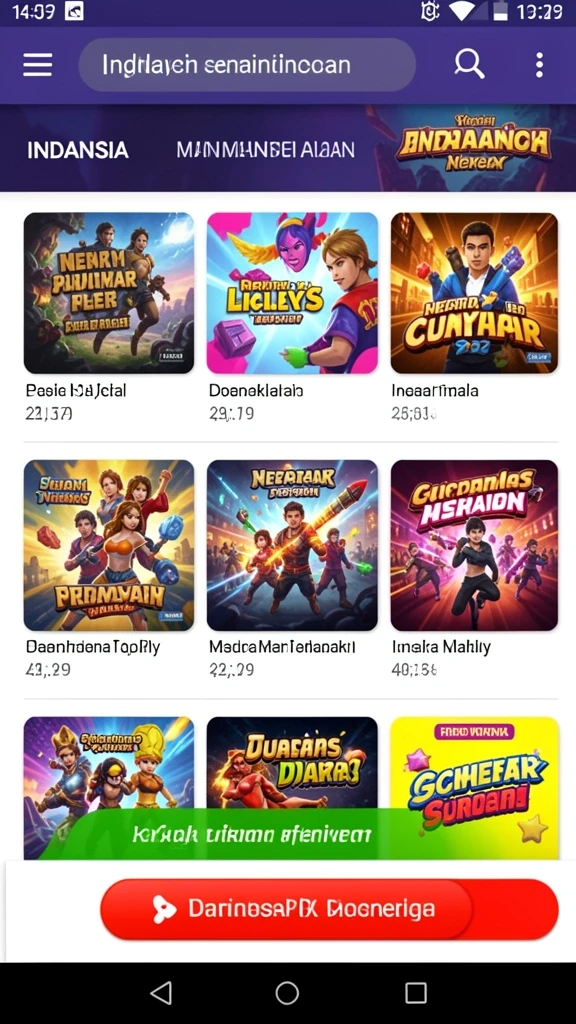Open the Duacans Diaras game tile

click(292, 761)
